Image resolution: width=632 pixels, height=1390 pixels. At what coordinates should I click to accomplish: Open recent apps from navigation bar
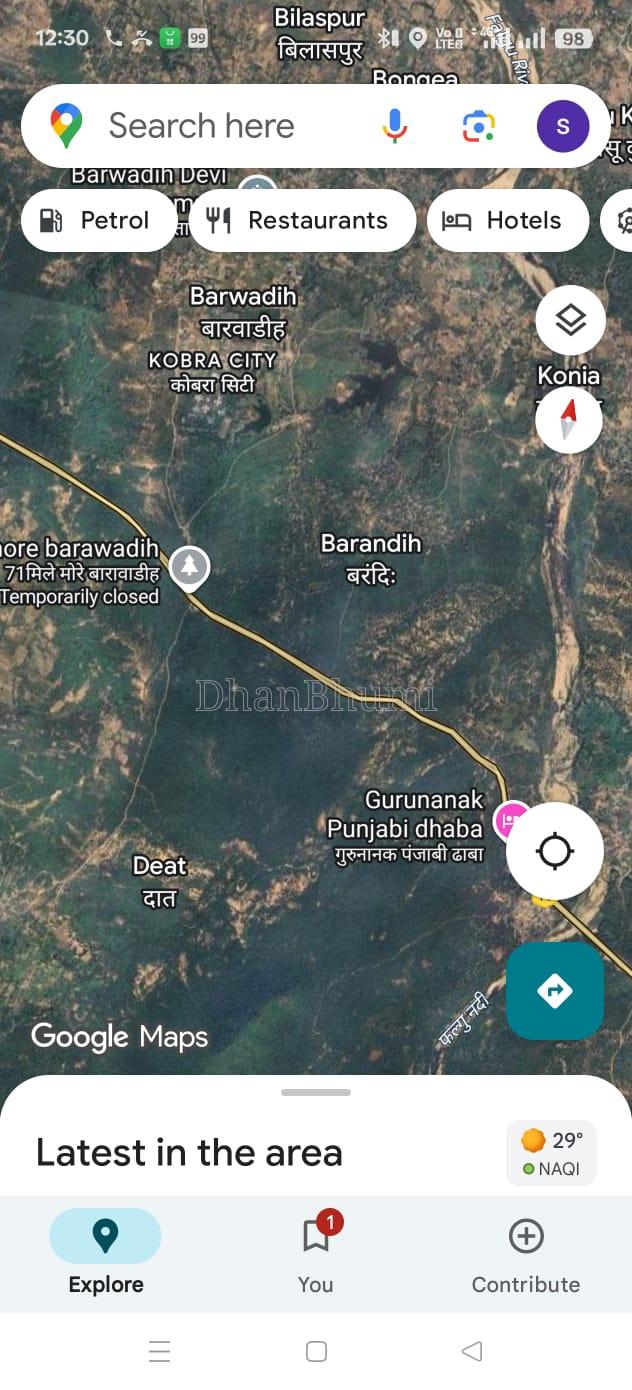[160, 1352]
